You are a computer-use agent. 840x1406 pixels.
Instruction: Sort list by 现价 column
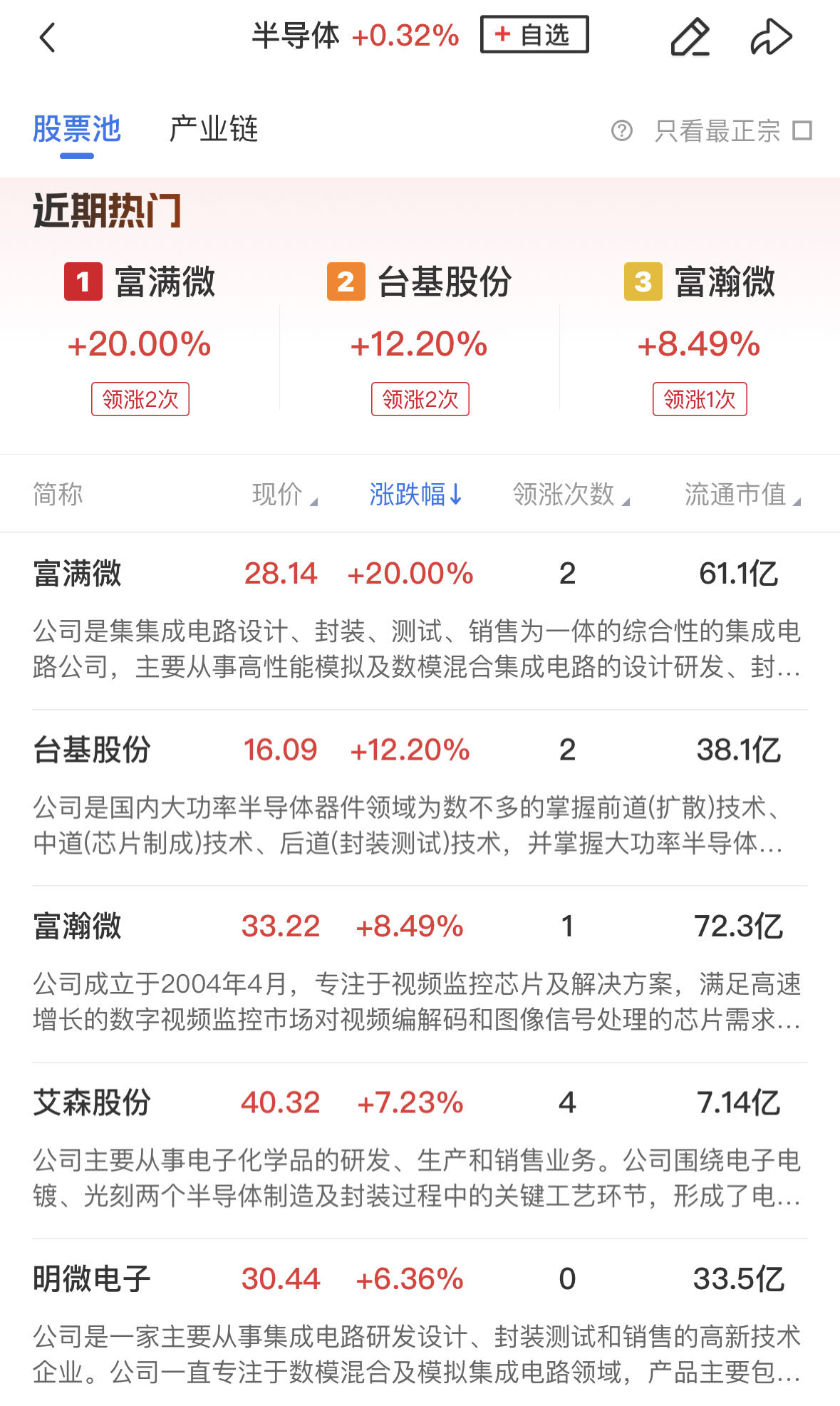point(285,494)
